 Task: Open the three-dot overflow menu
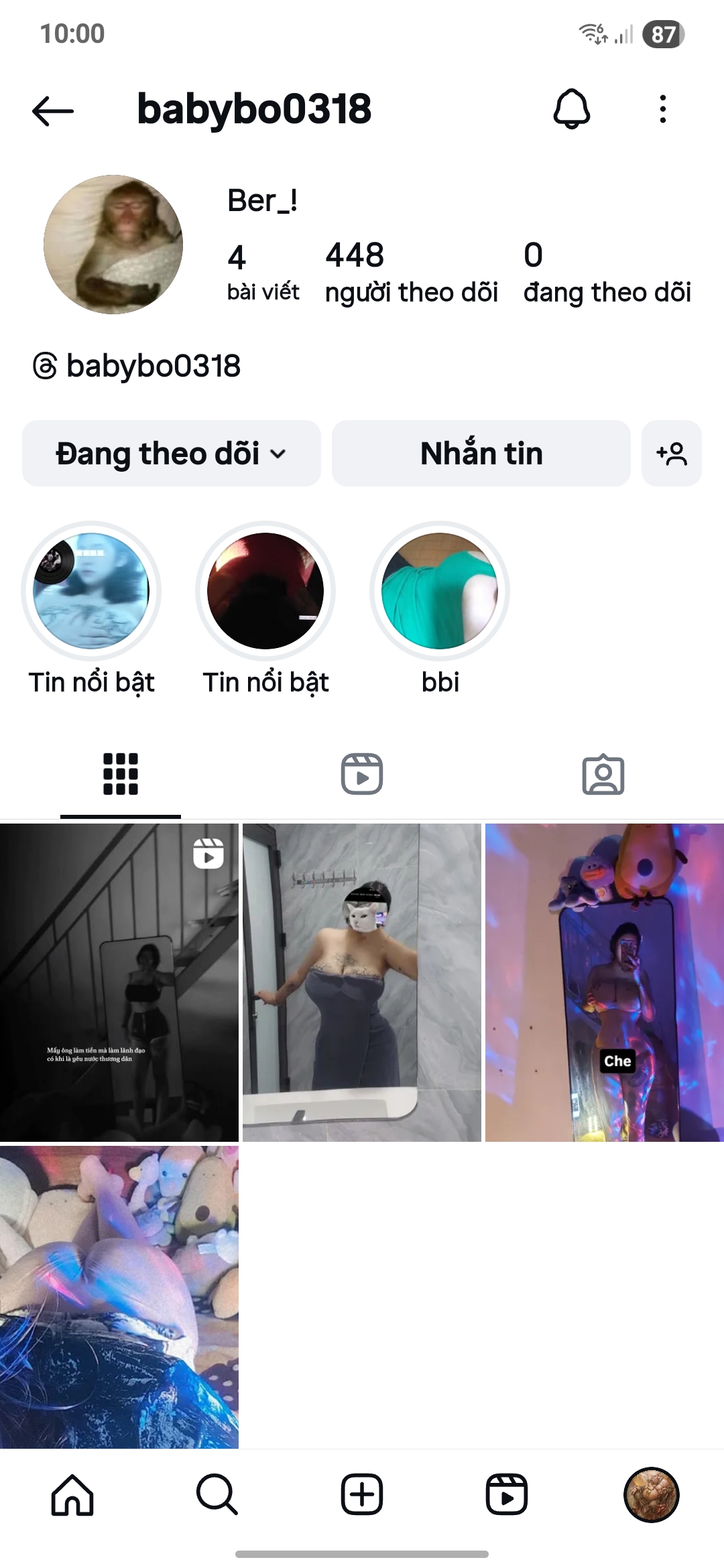[x=662, y=109]
